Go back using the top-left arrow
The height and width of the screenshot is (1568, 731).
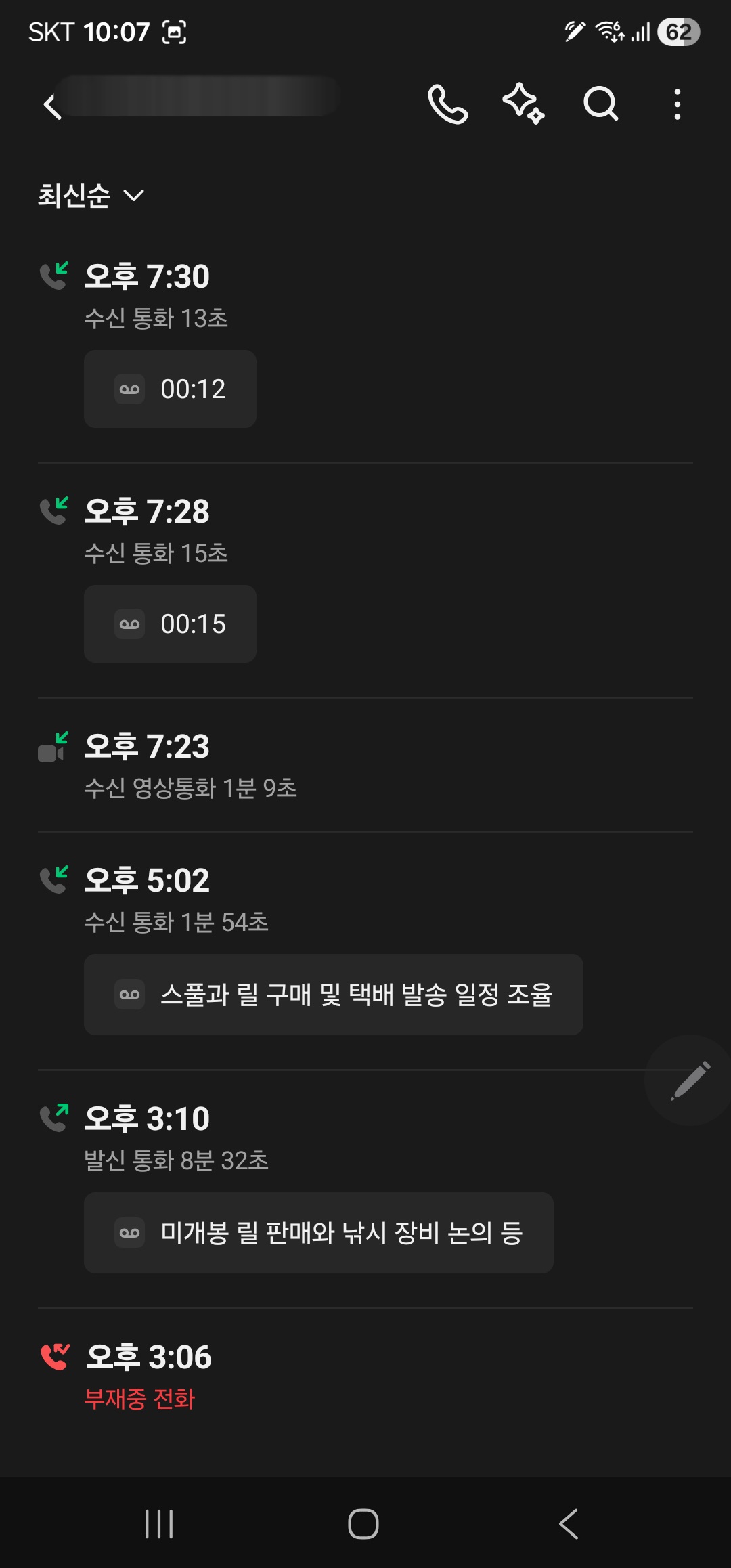tap(52, 106)
